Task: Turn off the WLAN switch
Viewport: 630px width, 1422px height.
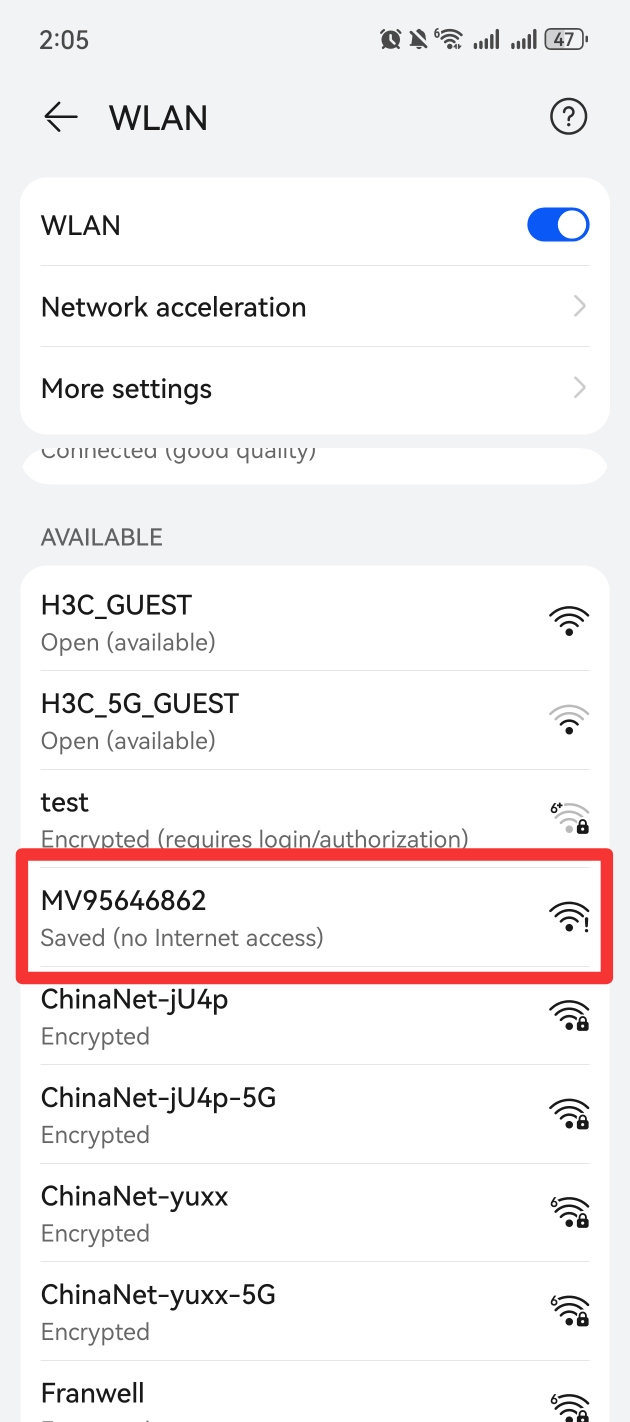Action: pyautogui.click(x=558, y=225)
